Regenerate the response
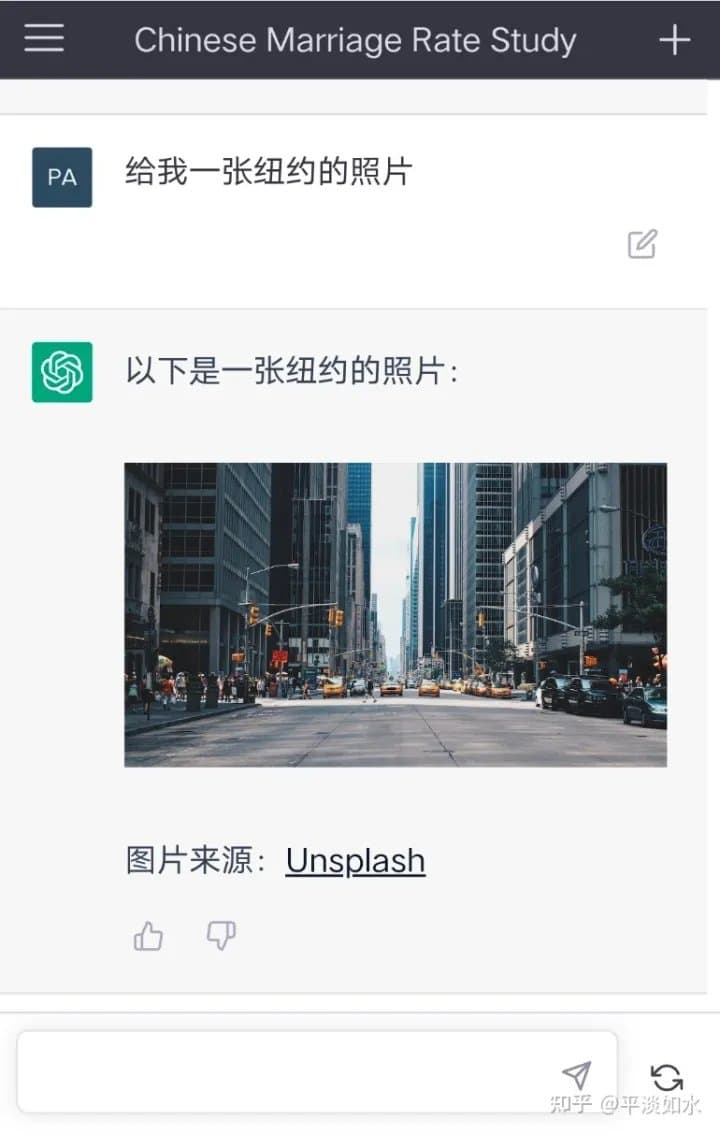This screenshot has height=1134, width=720. (x=666, y=1077)
